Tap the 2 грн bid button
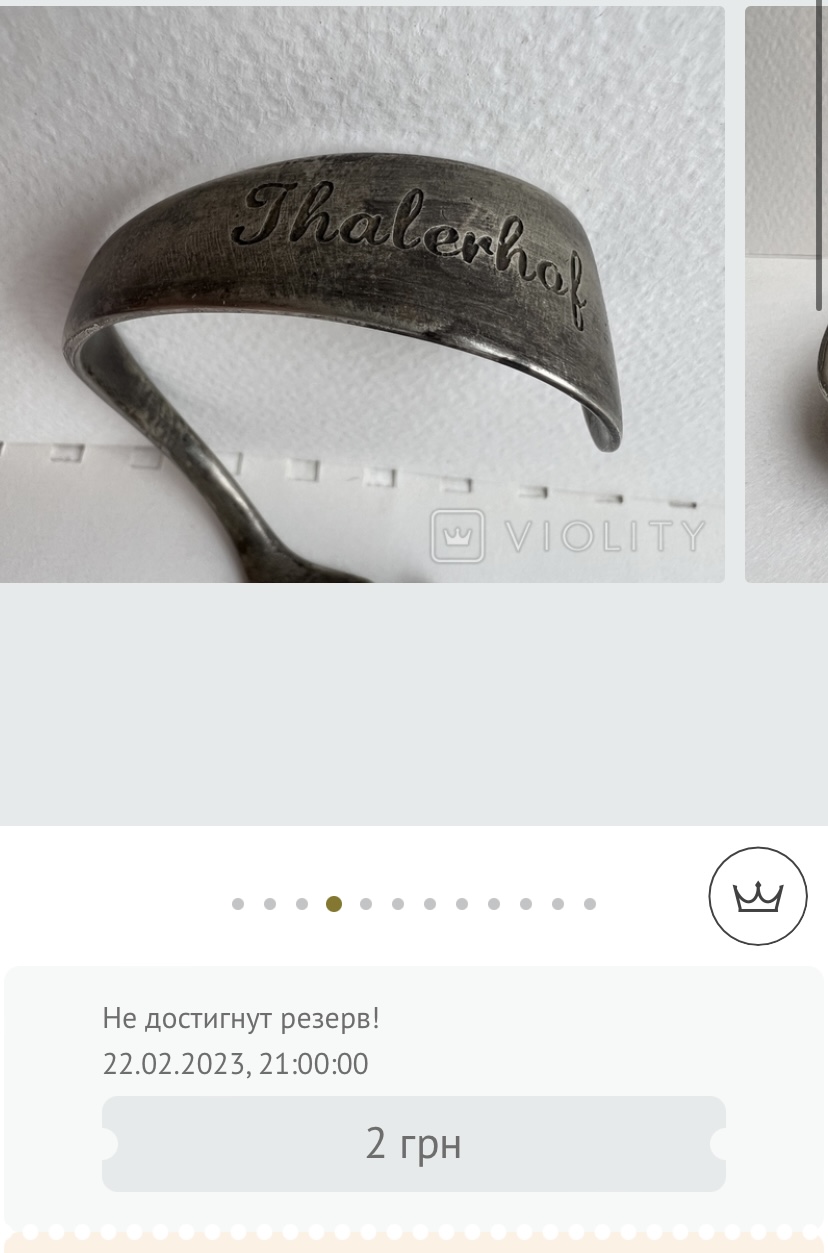The image size is (828, 1253). pyautogui.click(x=413, y=1143)
